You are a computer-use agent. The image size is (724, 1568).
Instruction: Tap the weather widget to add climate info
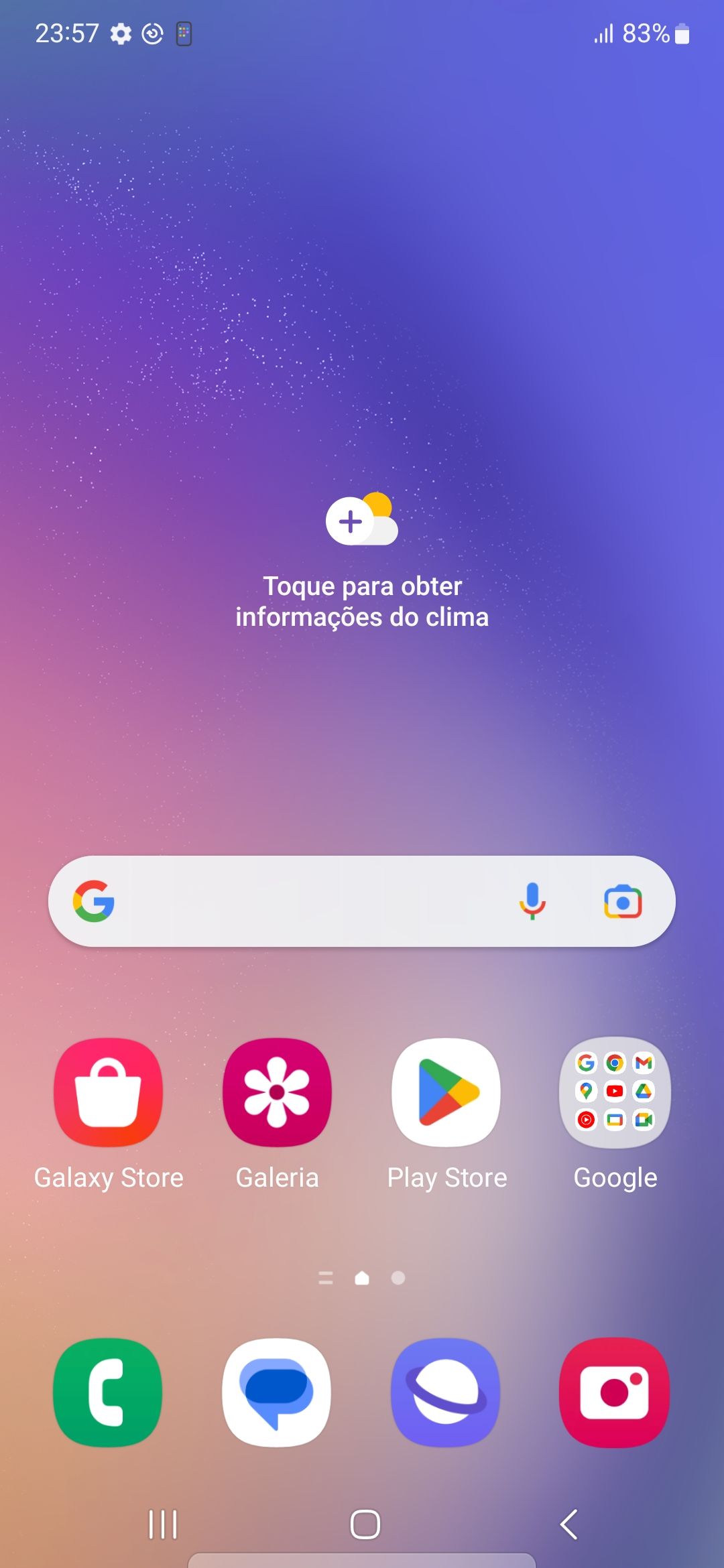tap(362, 563)
